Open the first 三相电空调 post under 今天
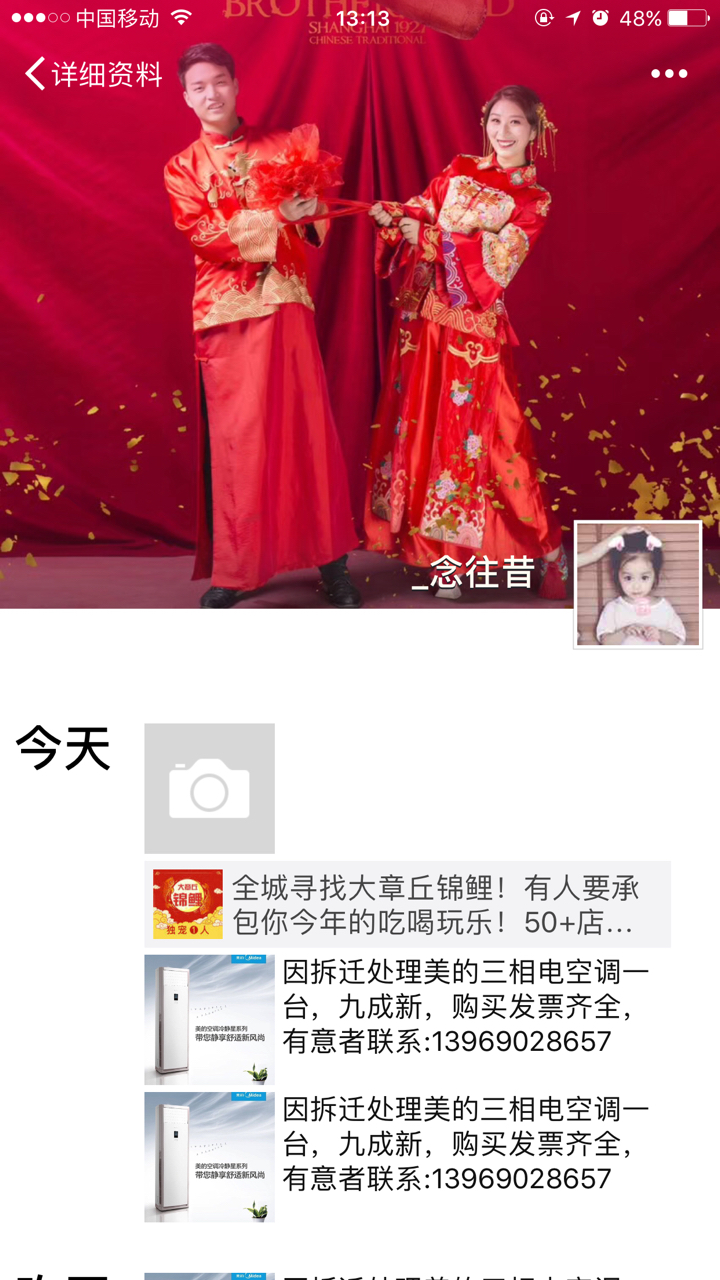This screenshot has height=1280, width=720. [407, 1019]
